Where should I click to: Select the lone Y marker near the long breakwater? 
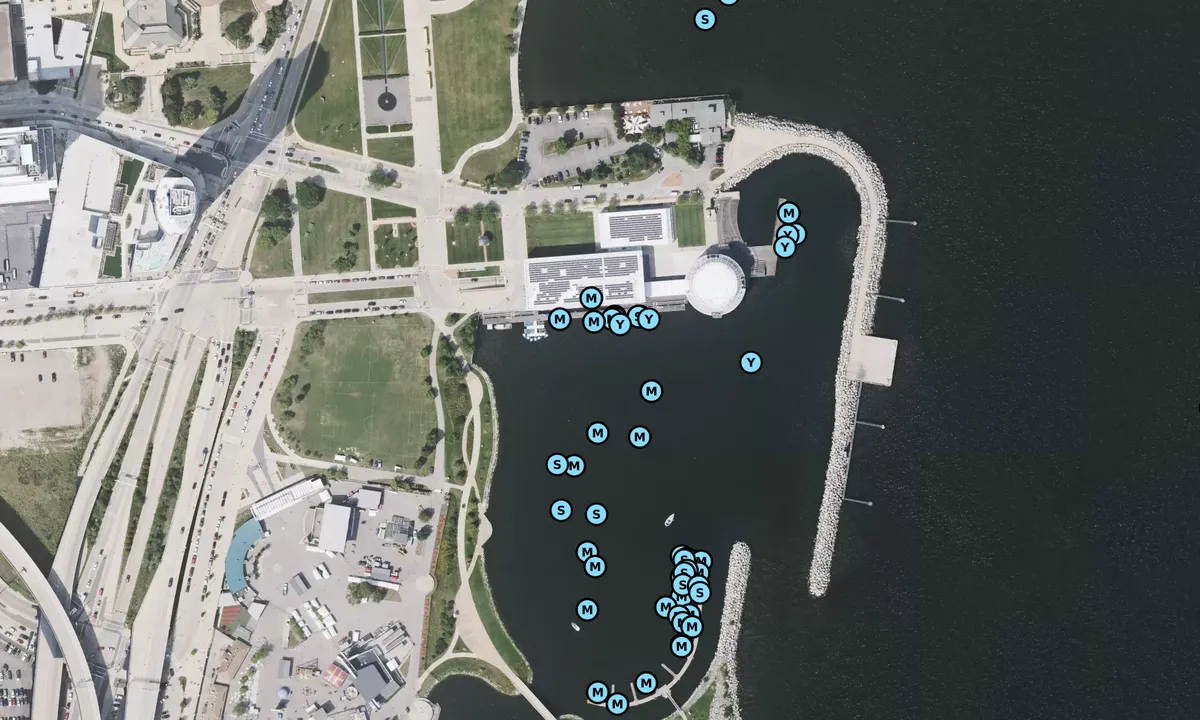[x=751, y=362]
